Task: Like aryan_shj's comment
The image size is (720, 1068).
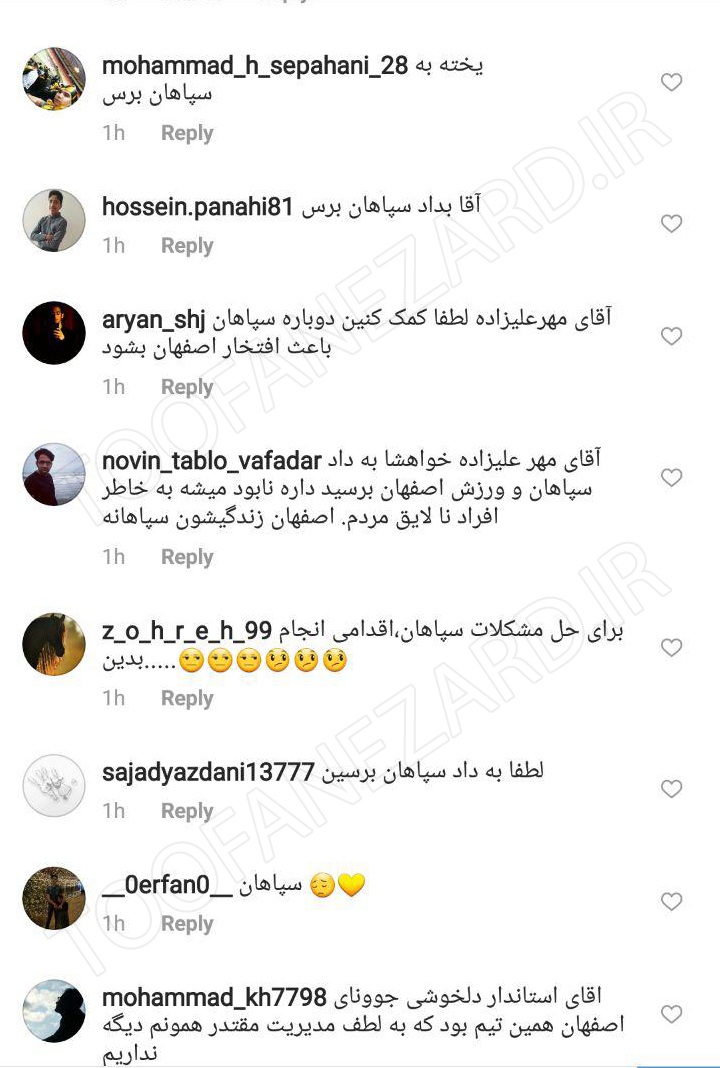Action: pos(672,336)
